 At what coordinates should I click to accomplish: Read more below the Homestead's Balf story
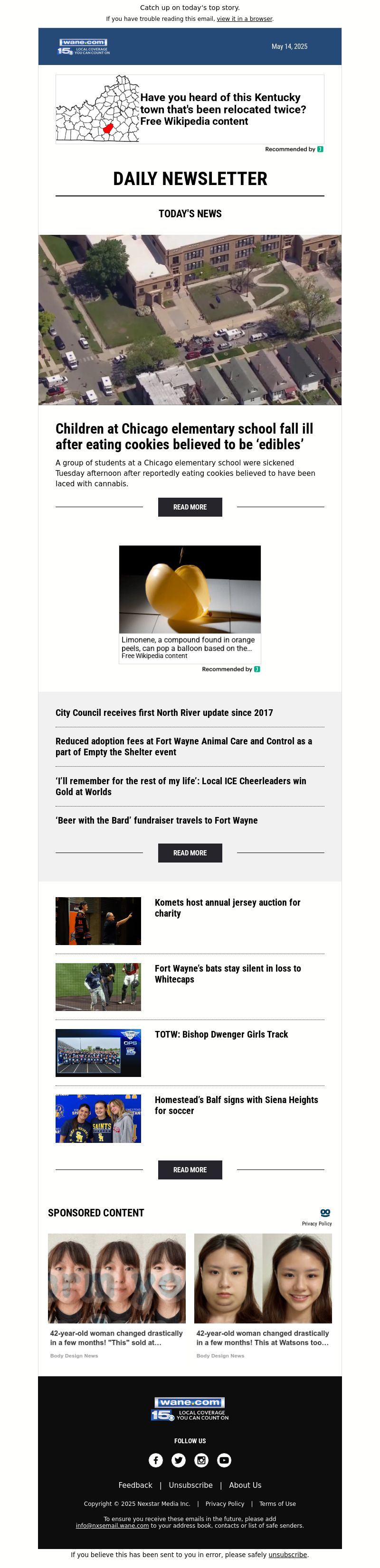[190, 1170]
